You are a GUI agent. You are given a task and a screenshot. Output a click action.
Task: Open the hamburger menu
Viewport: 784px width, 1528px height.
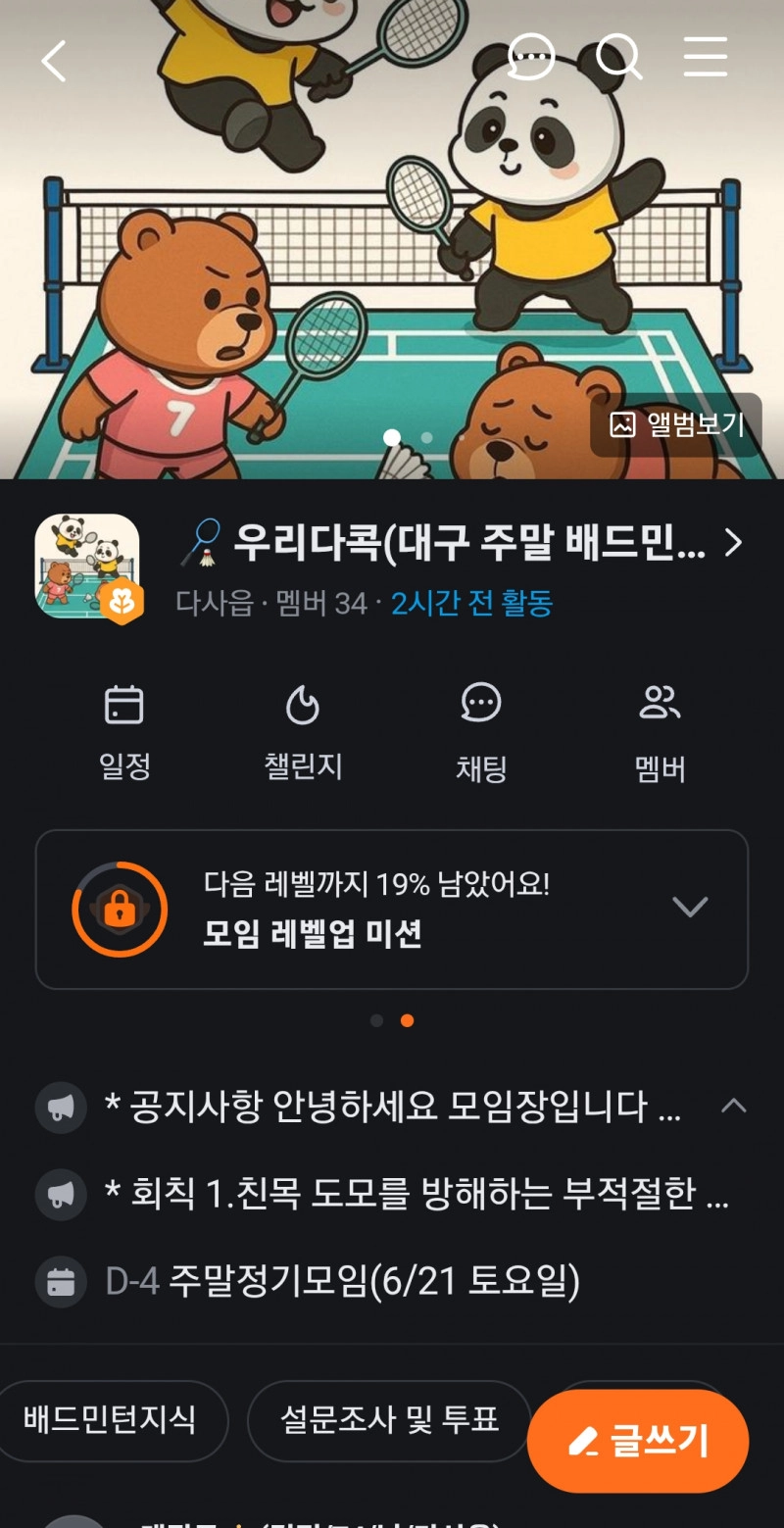705,58
